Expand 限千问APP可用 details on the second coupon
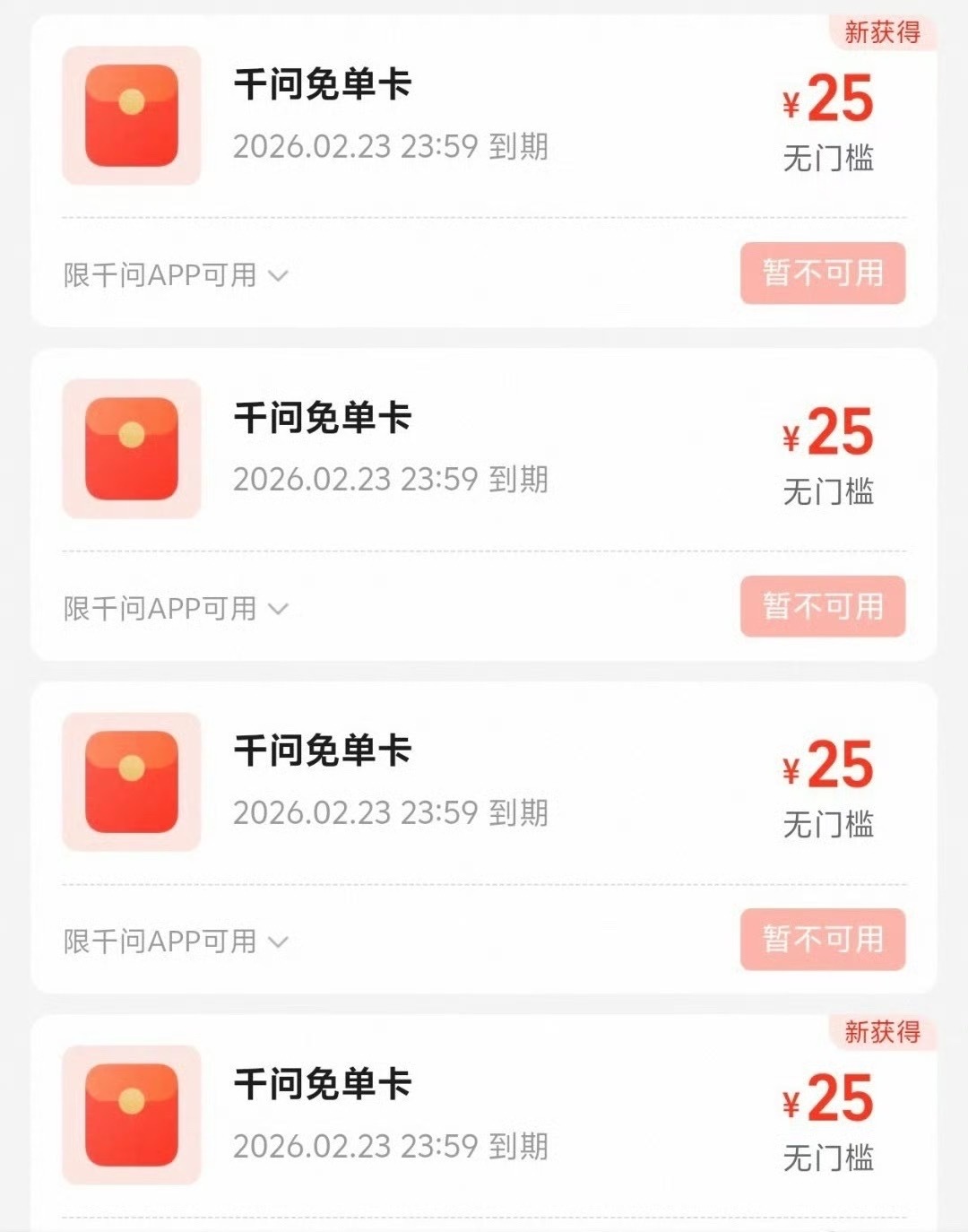Viewport: 968px width, 1232px height. (x=176, y=609)
